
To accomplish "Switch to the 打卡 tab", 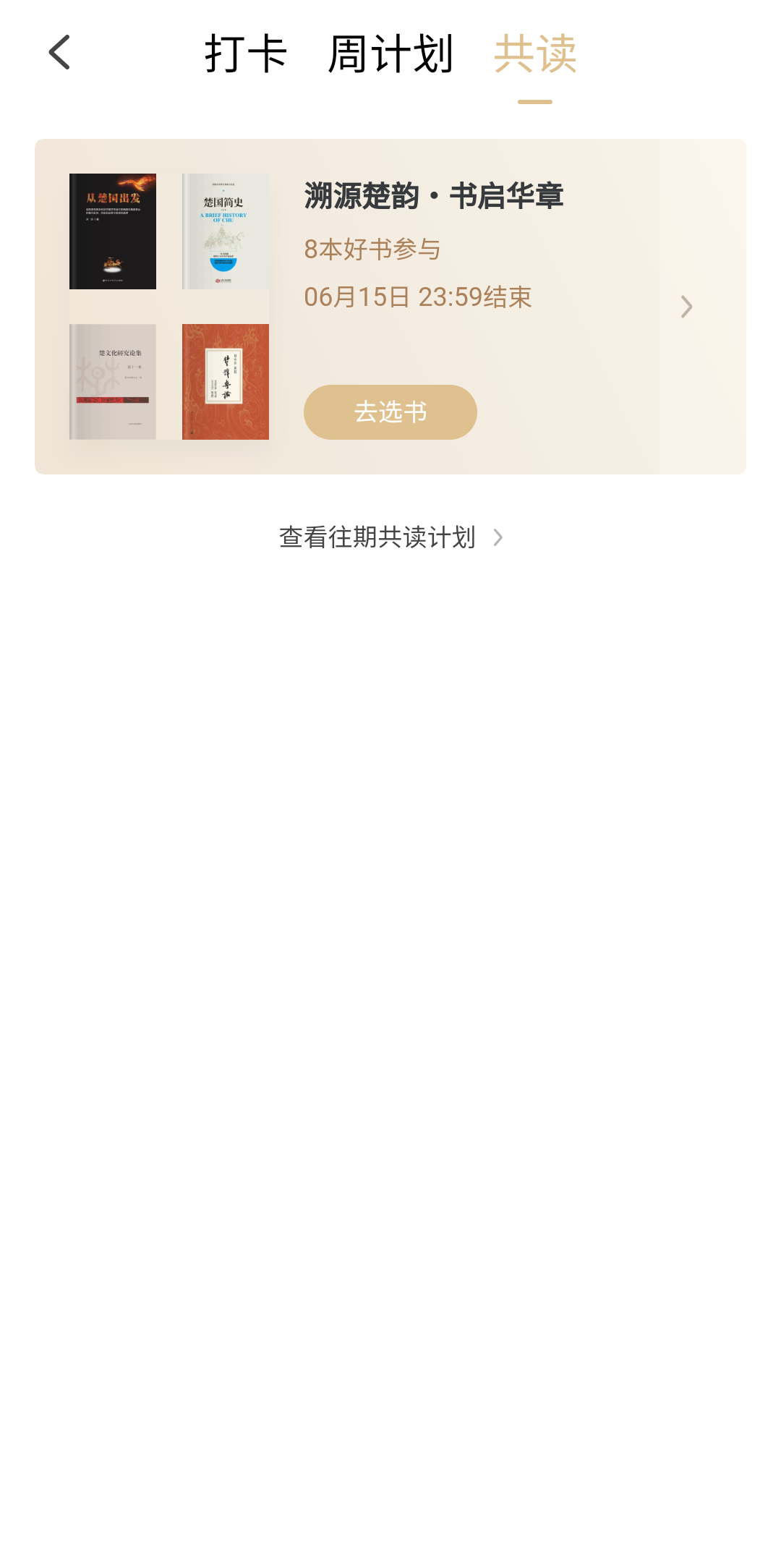I will coord(246,54).
